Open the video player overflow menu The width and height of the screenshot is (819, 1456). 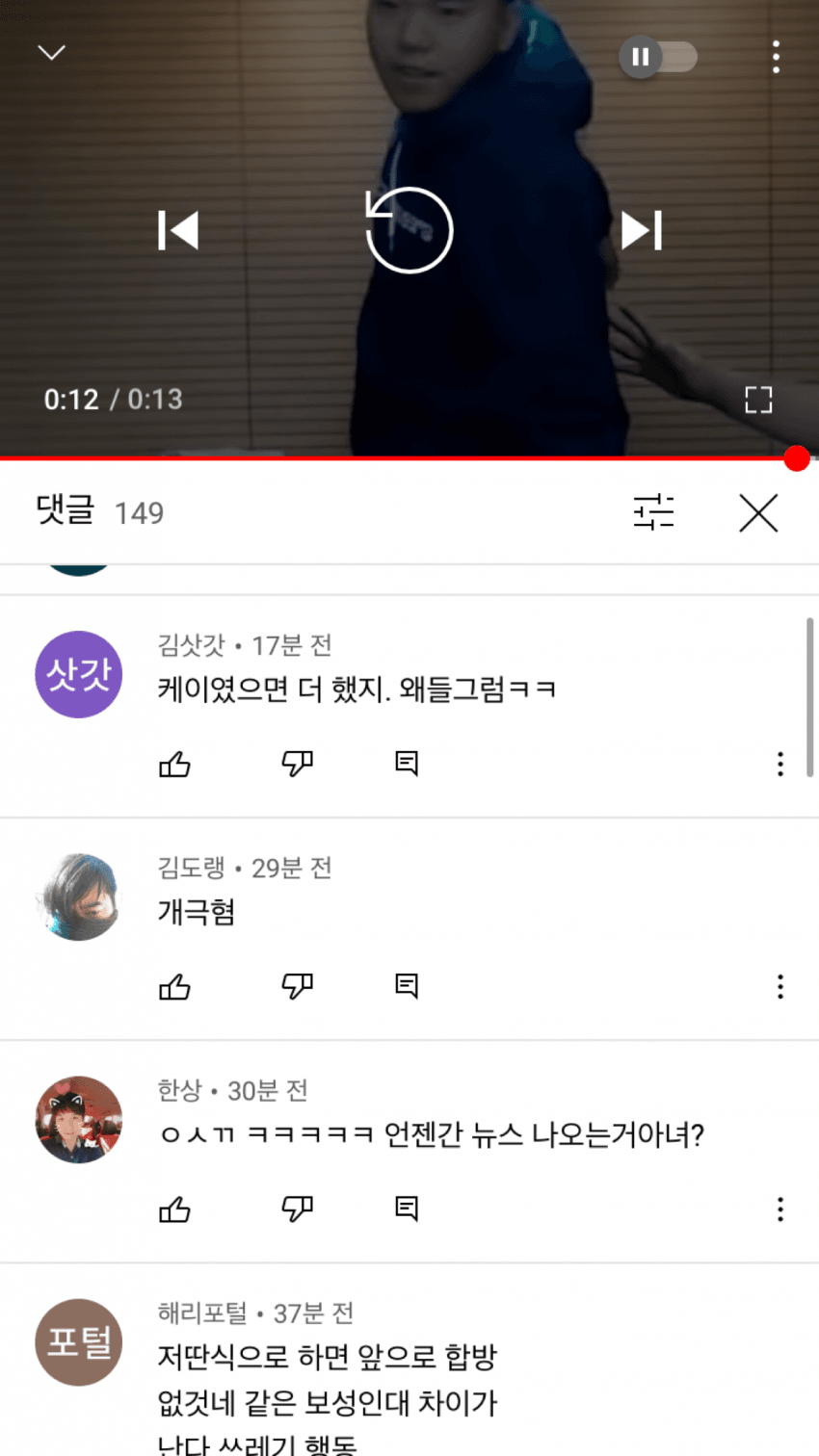tap(776, 57)
